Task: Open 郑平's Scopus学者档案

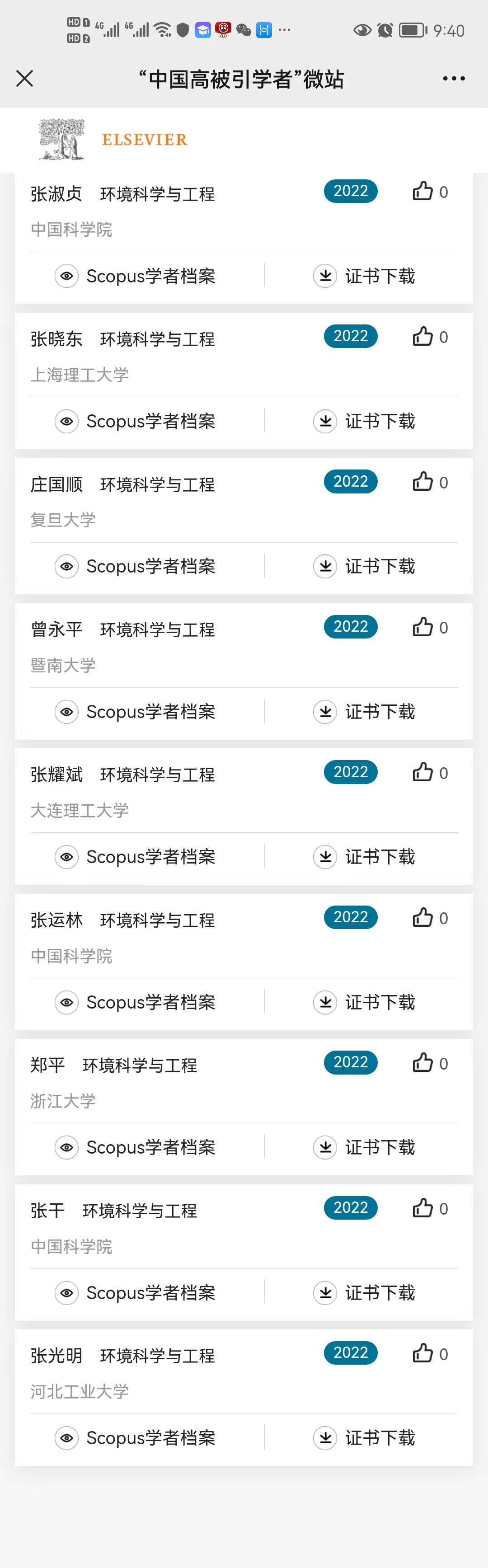Action: point(136,1147)
